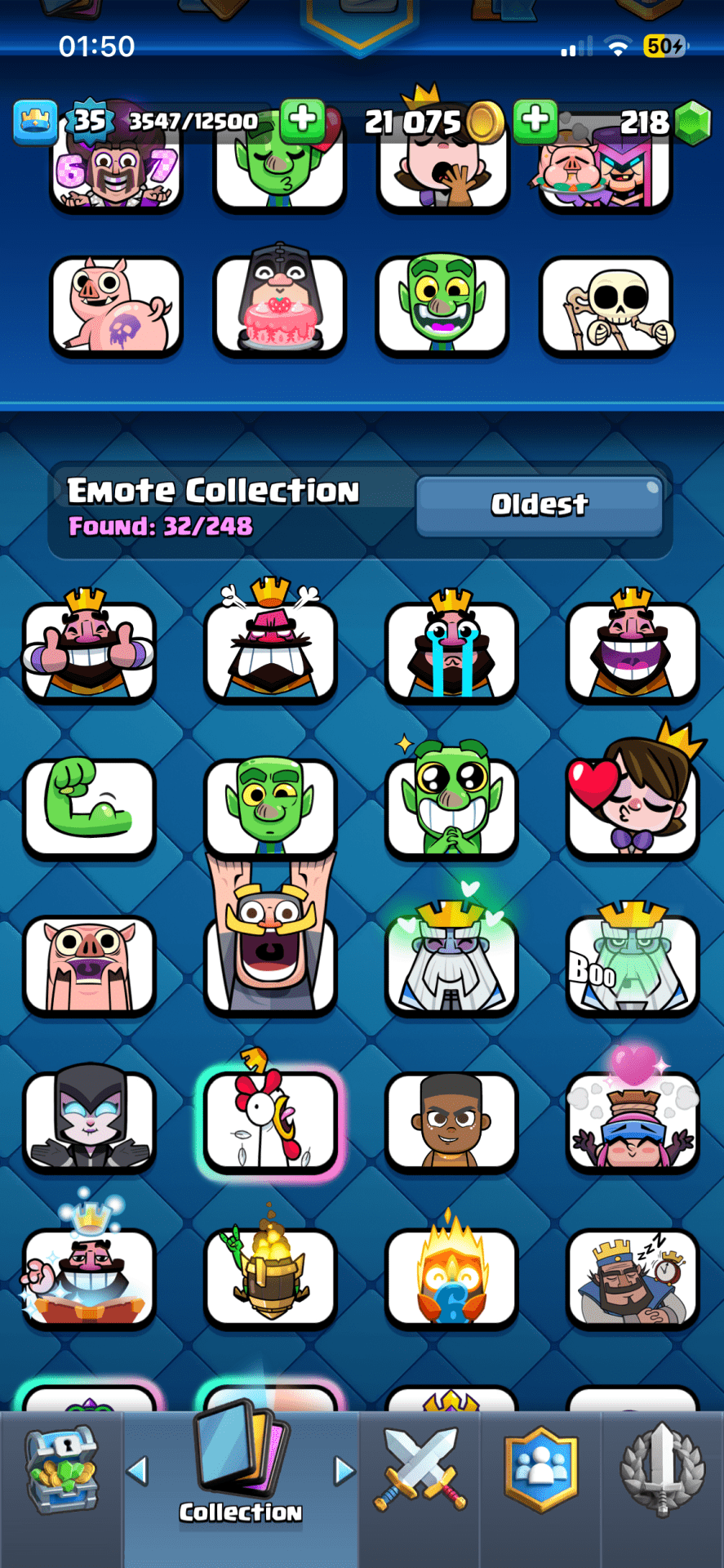Screen dimensions: 724x1568
Task: Switch to the Battle crossed swords tab
Action: pyautogui.click(x=420, y=1470)
